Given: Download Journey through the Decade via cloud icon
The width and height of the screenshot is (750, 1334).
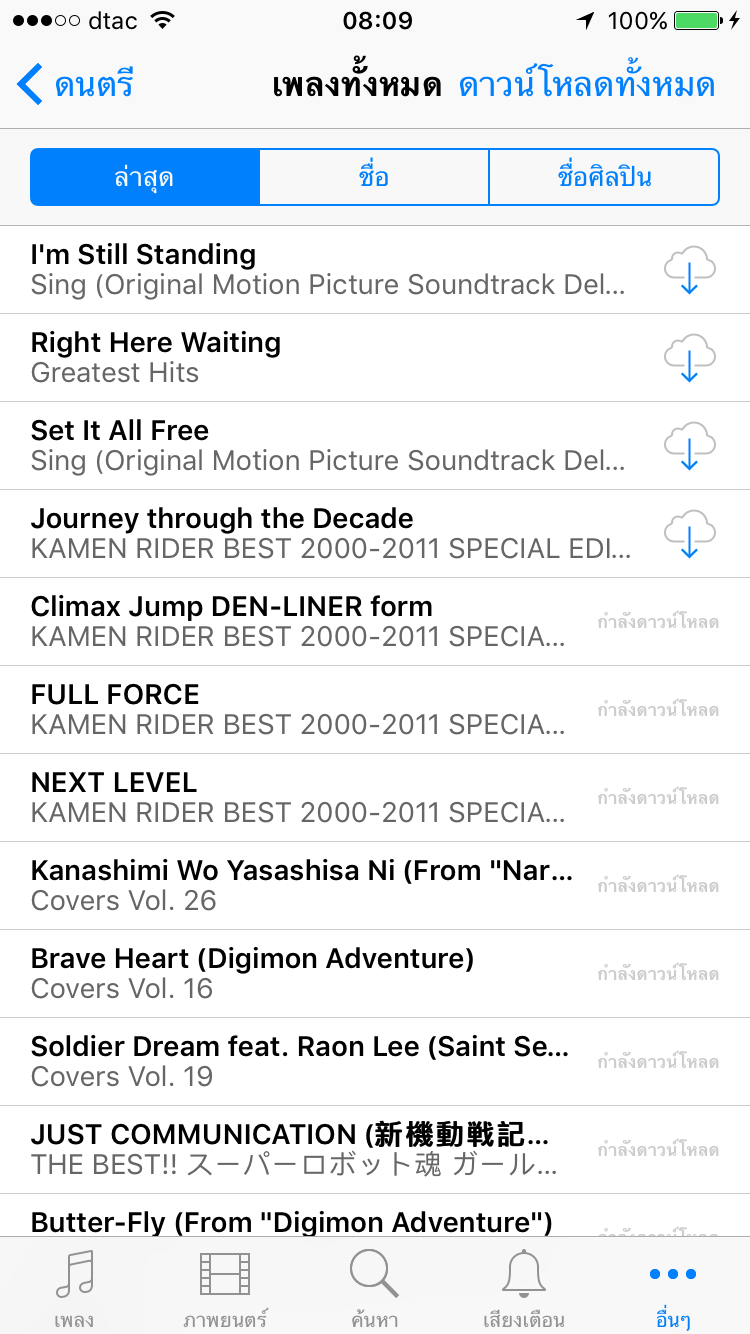Looking at the screenshot, I should point(689,534).
